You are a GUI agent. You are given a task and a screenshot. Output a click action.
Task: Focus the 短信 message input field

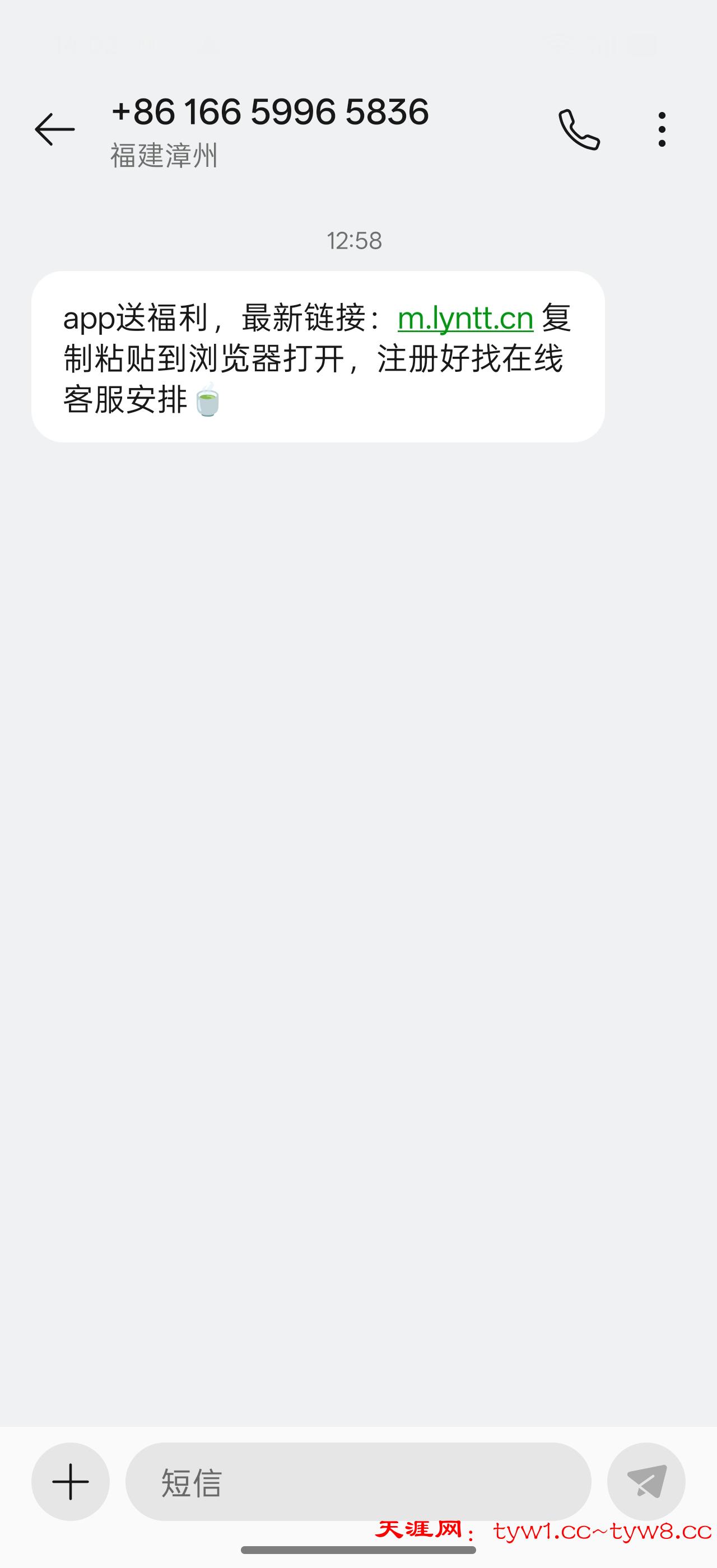coord(358,1482)
